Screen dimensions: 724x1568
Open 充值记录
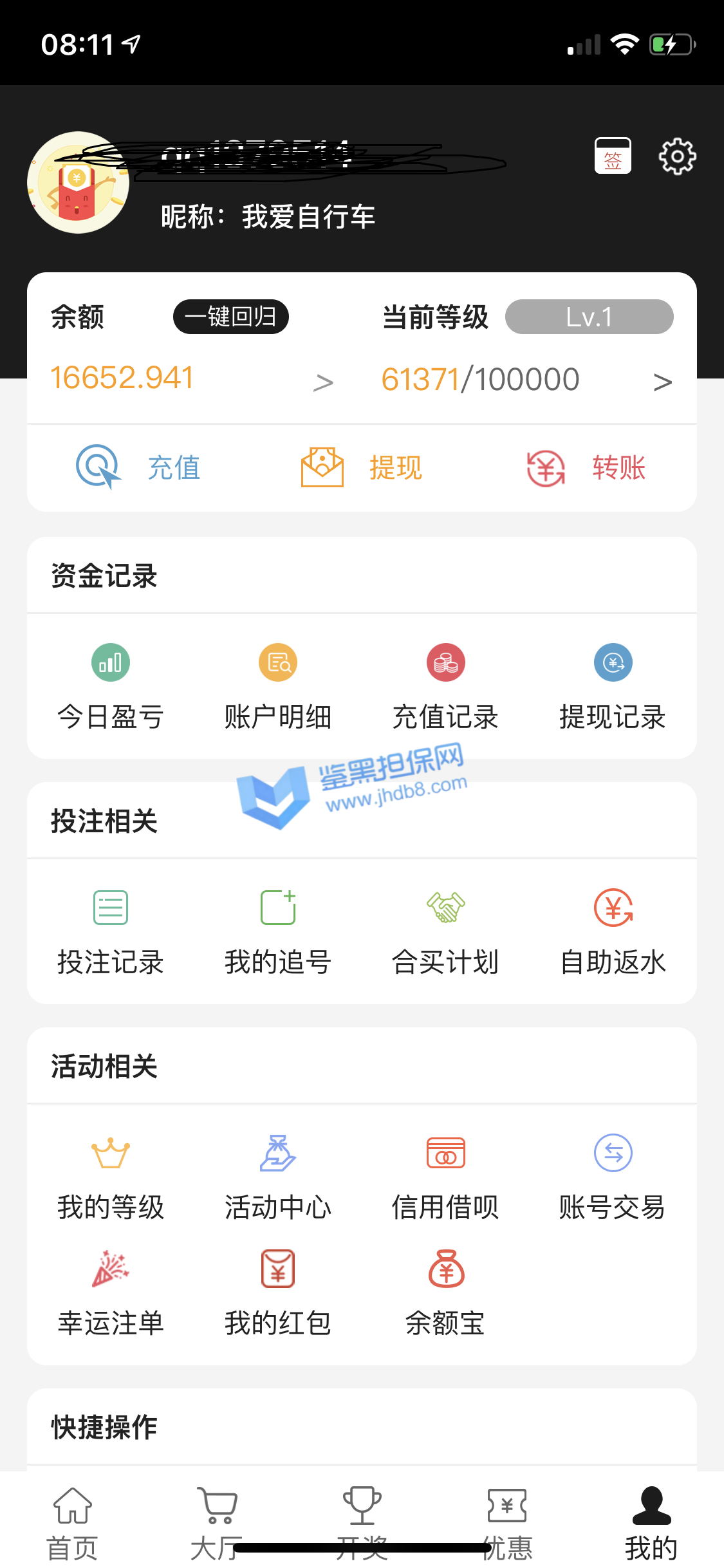445,686
